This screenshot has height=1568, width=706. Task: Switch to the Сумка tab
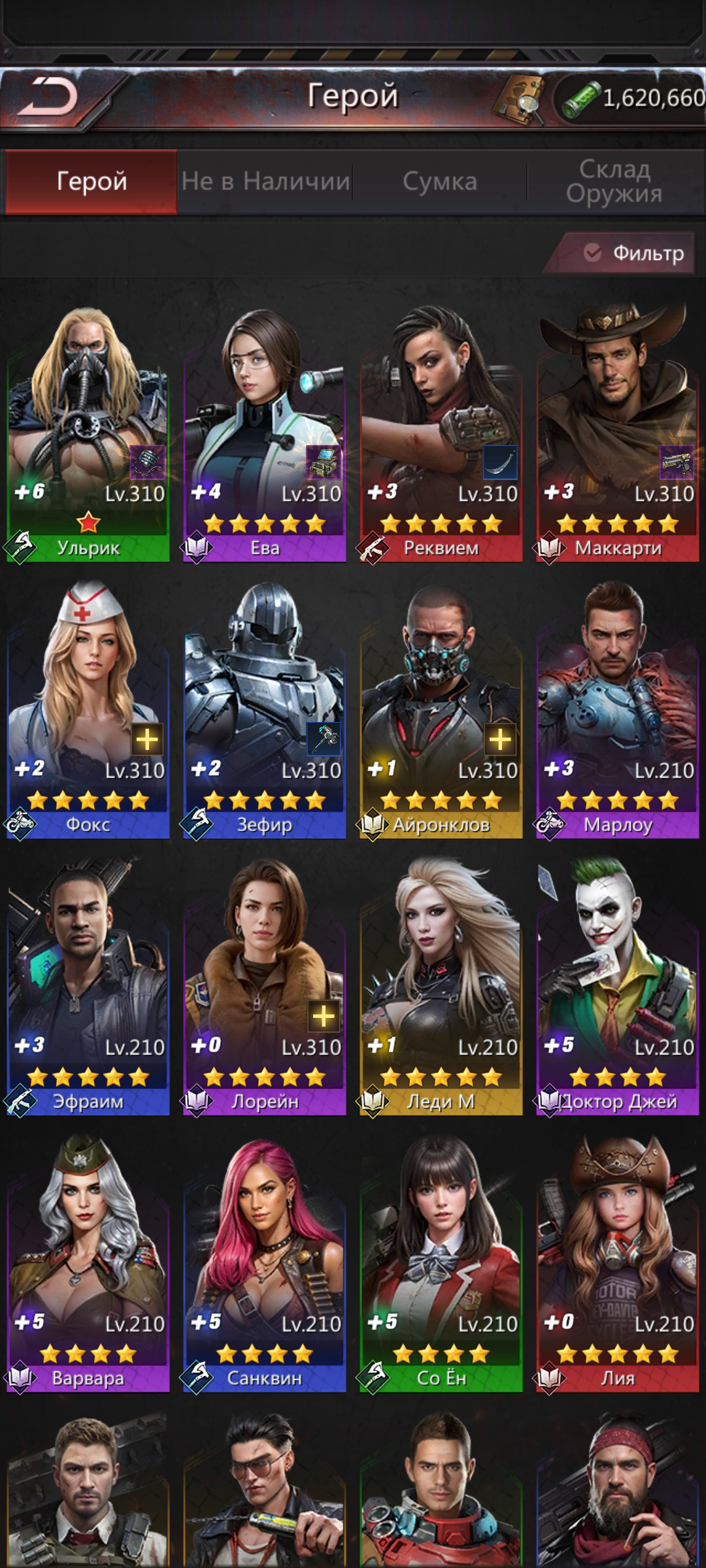click(440, 182)
